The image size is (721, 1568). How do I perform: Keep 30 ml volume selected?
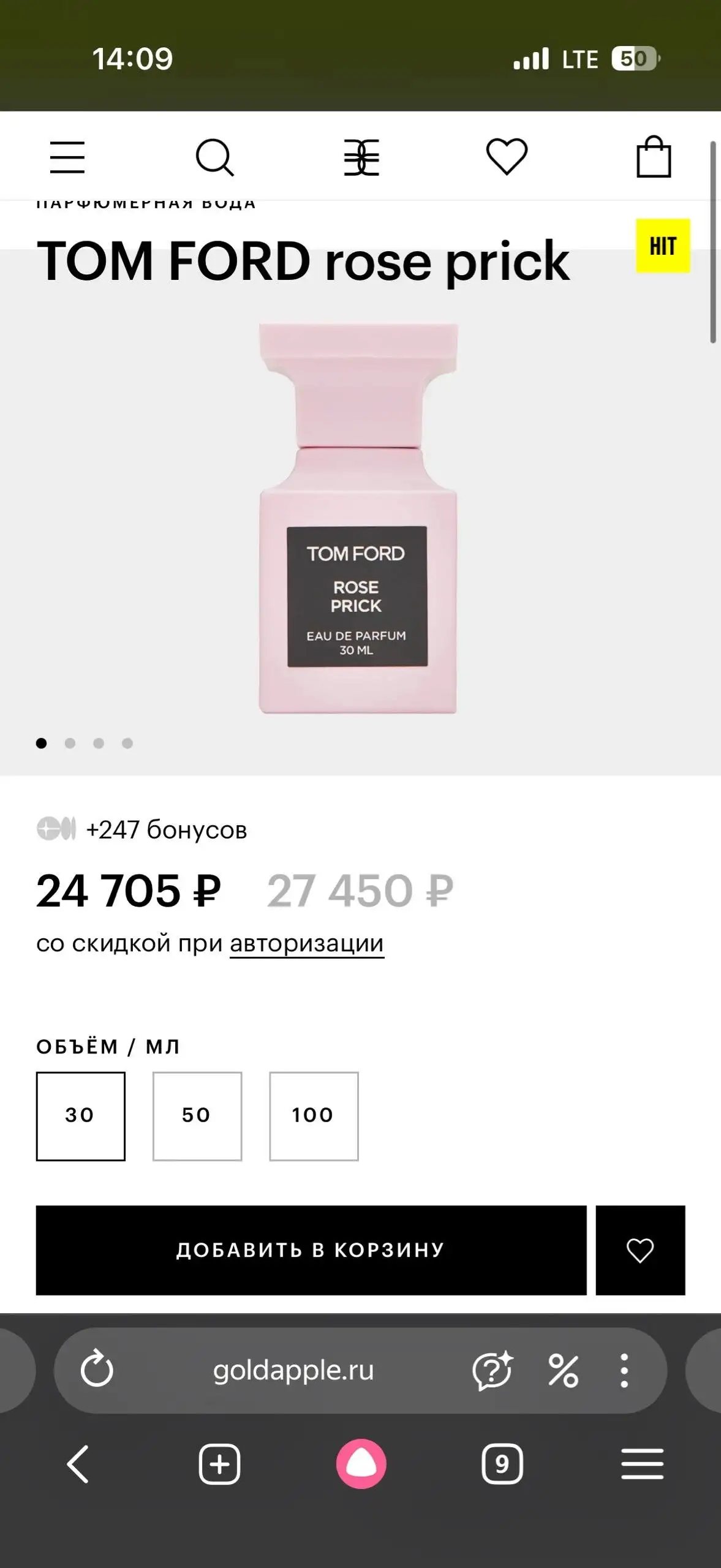[81, 1115]
